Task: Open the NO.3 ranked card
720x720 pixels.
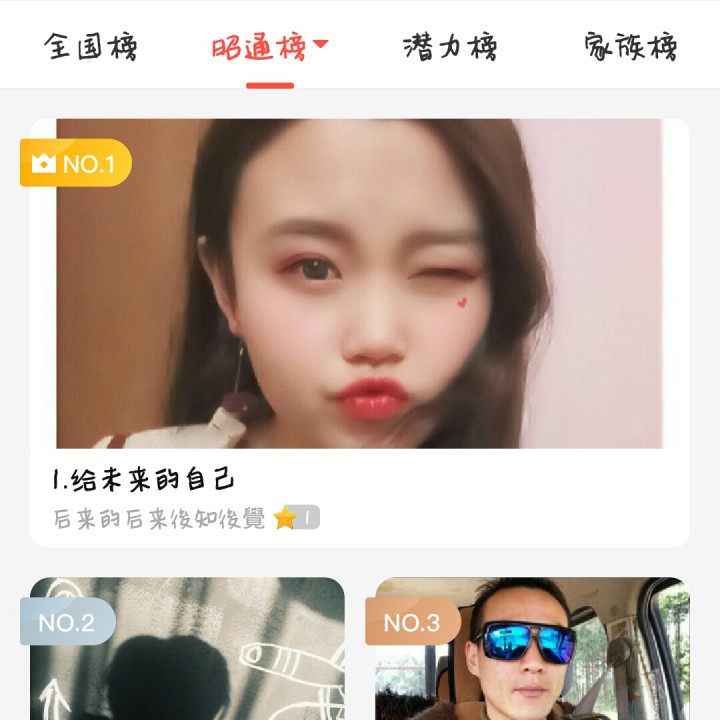Action: click(532, 650)
